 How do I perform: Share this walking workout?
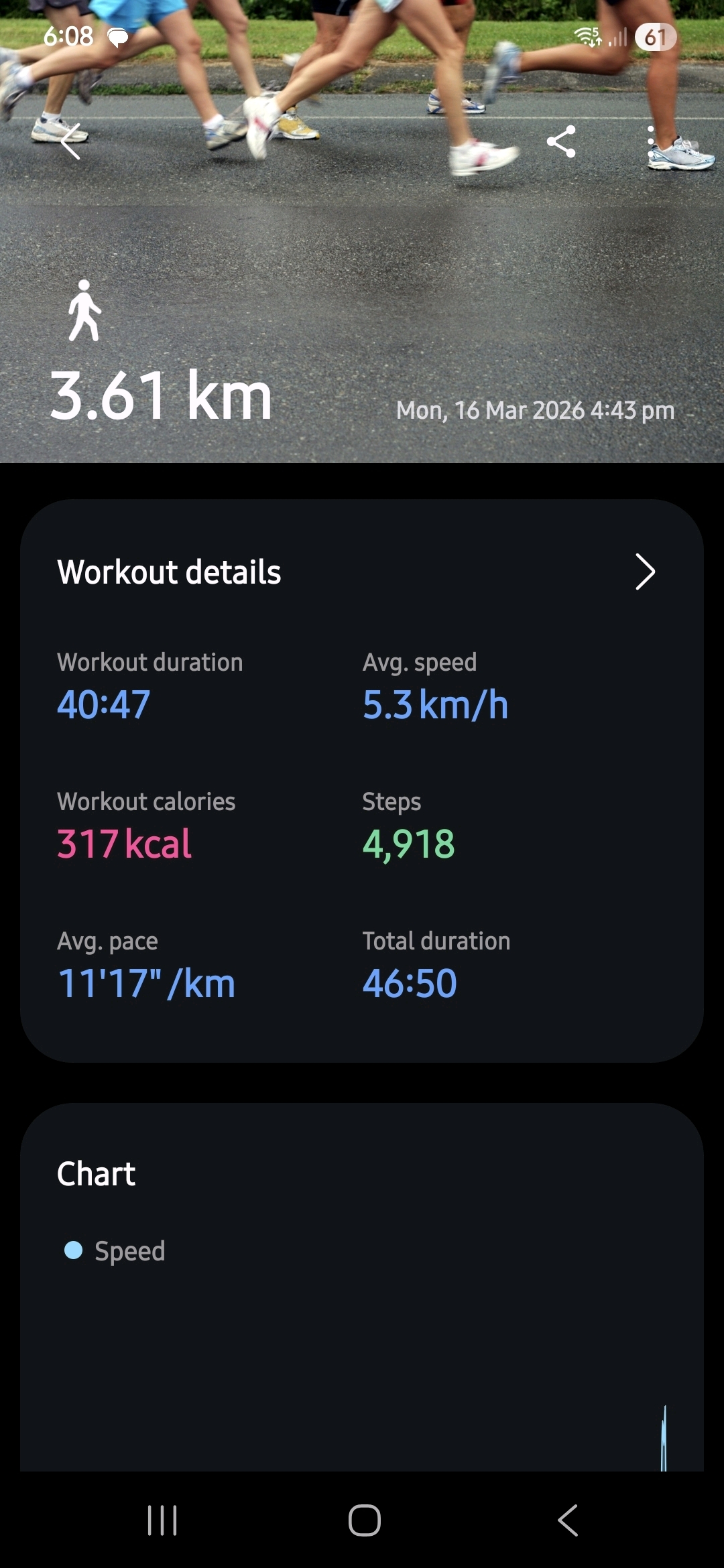coord(561,141)
